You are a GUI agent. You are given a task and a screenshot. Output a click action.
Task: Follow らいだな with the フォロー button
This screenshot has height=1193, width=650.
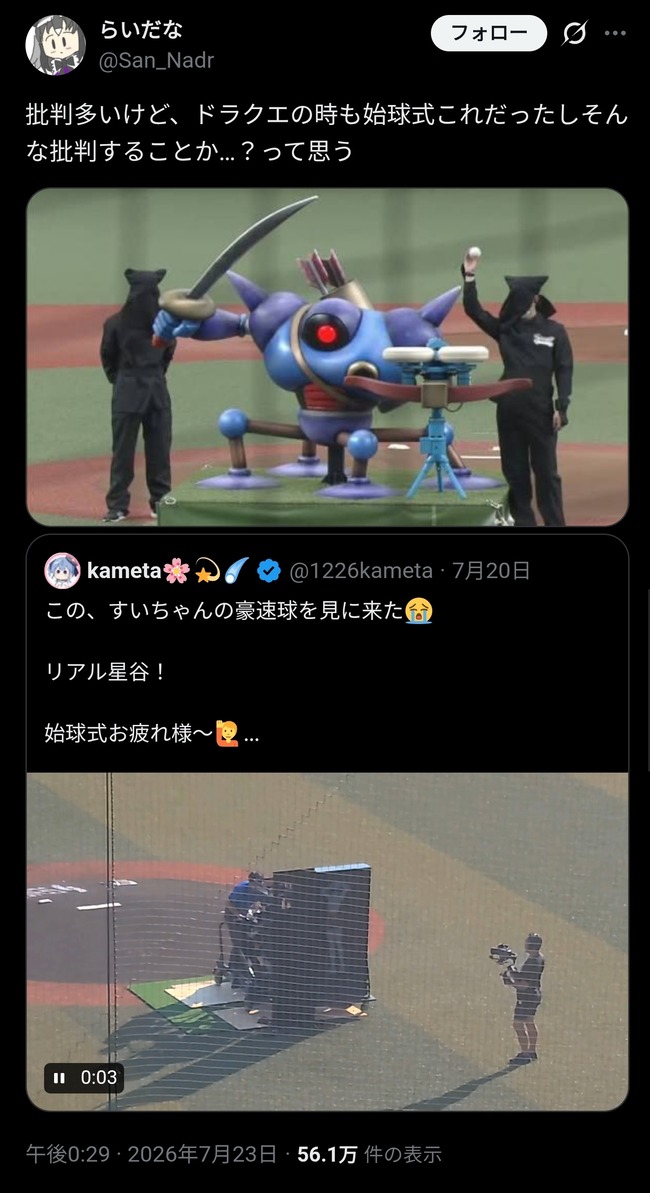[489, 33]
